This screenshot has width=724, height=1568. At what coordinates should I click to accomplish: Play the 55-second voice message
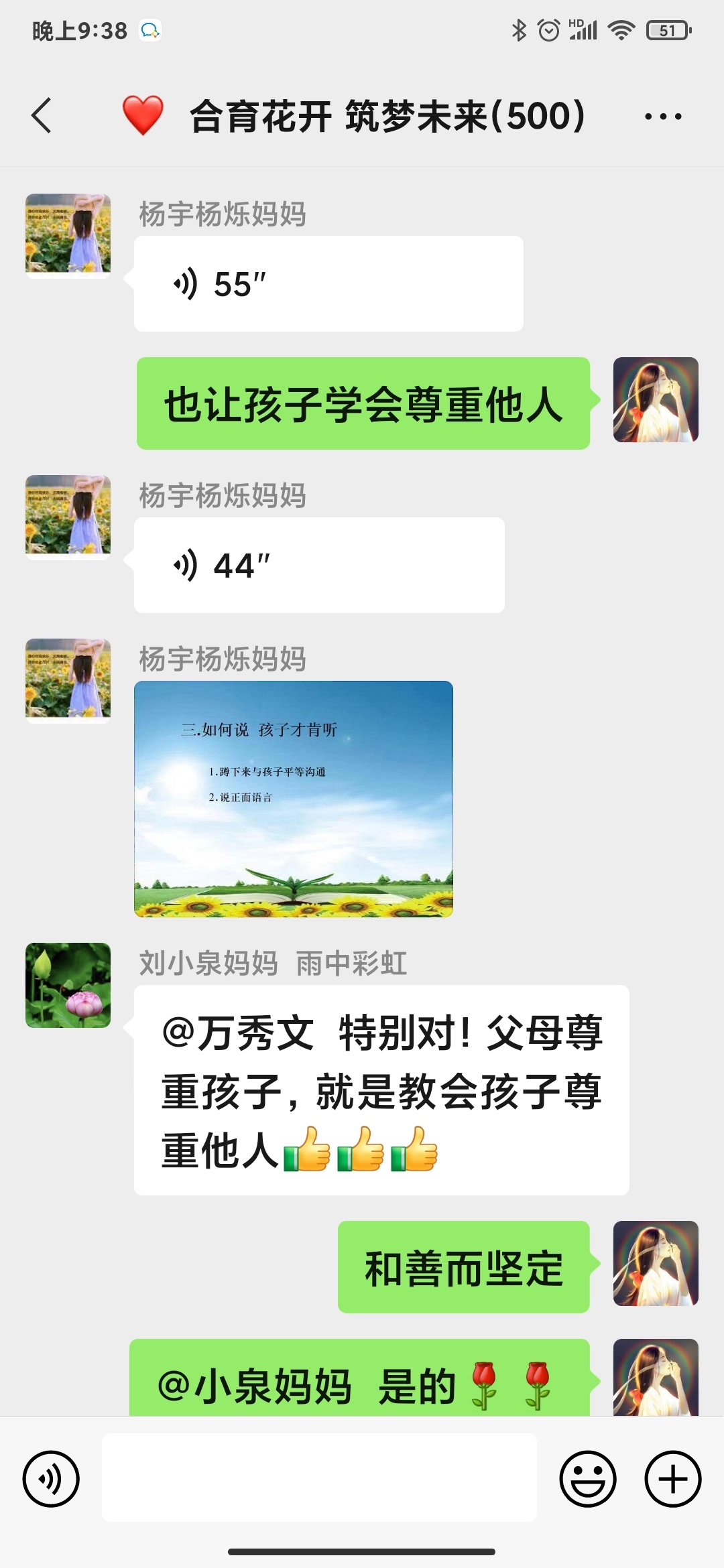point(328,284)
